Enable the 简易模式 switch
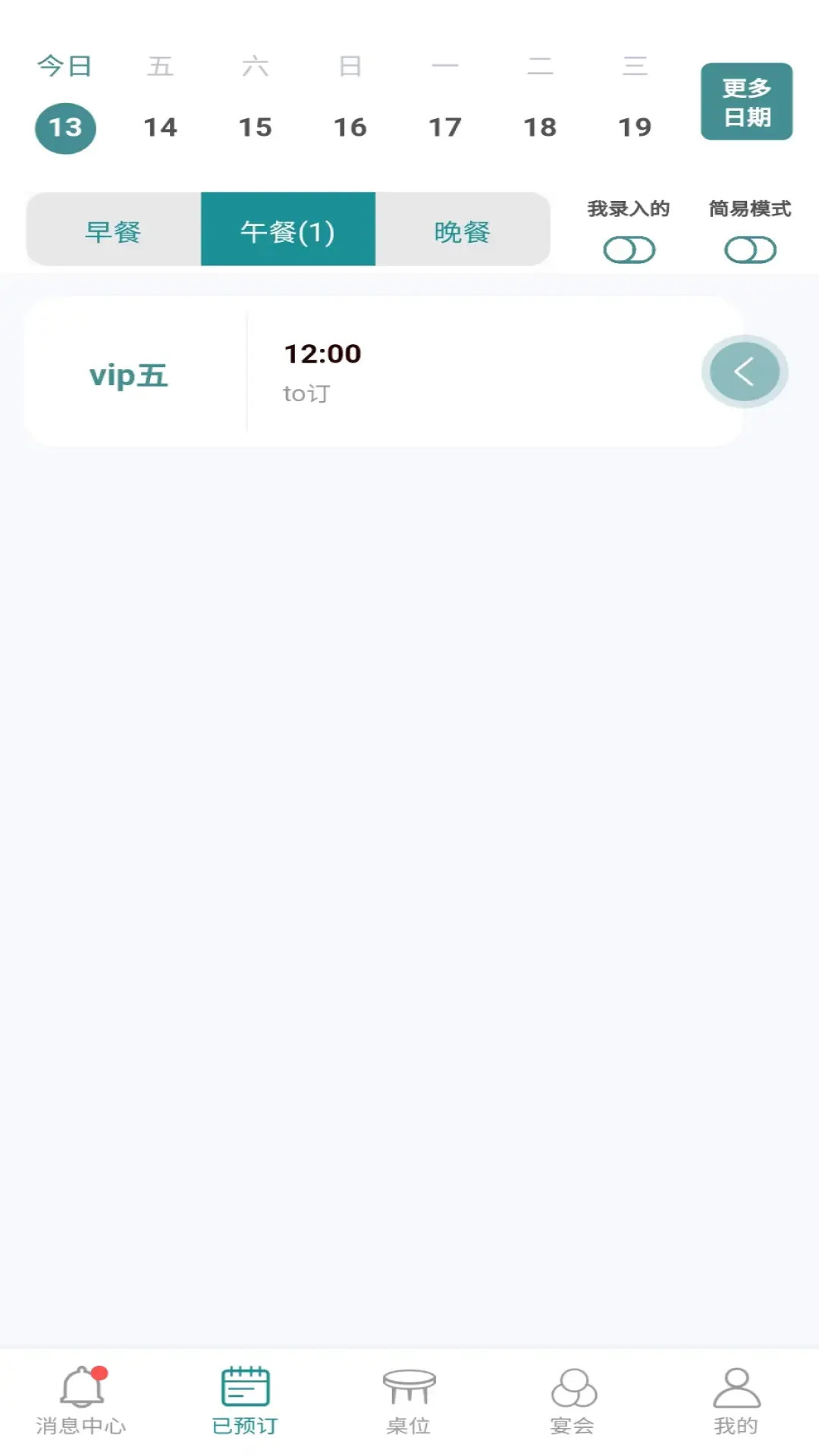819x1456 pixels. pos(749,248)
